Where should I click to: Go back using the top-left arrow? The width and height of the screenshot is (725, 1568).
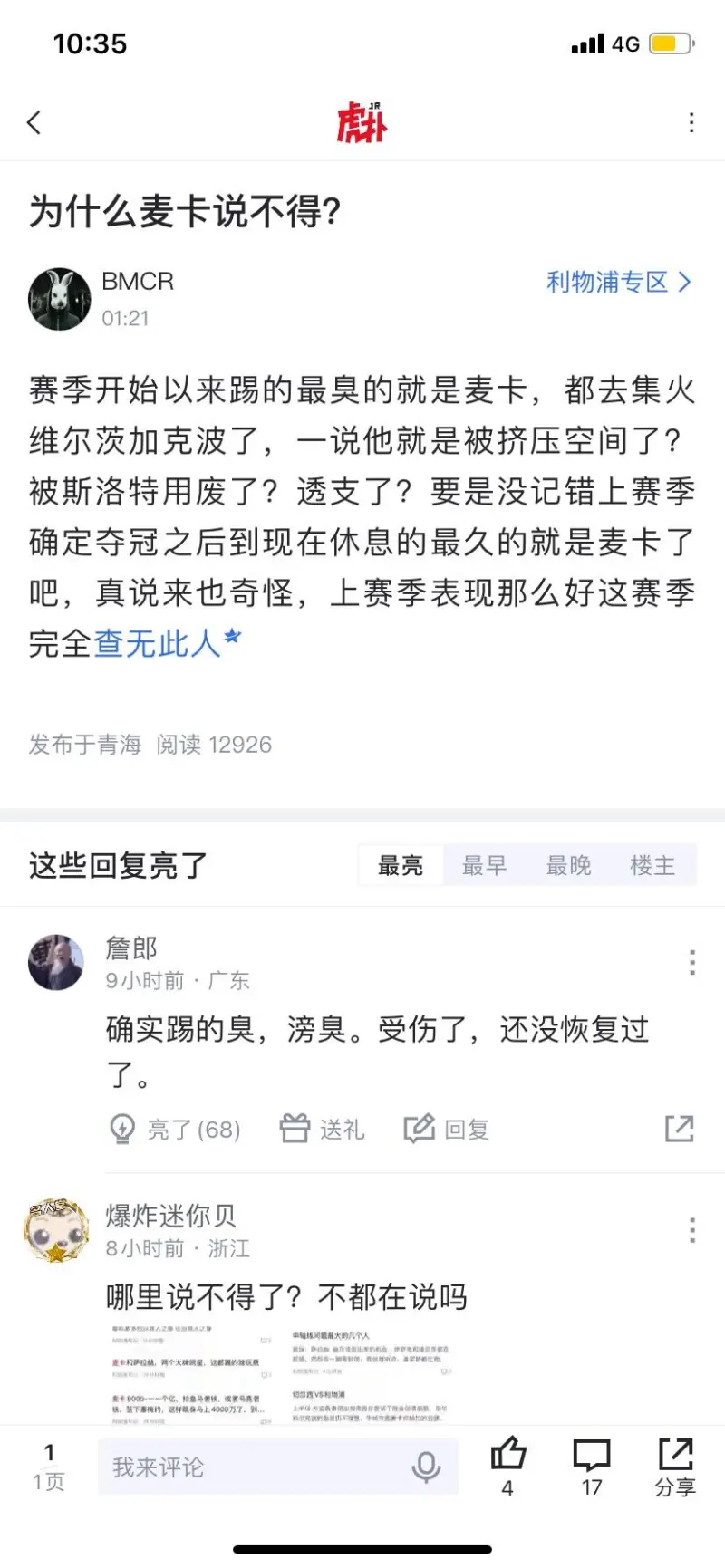(34, 122)
